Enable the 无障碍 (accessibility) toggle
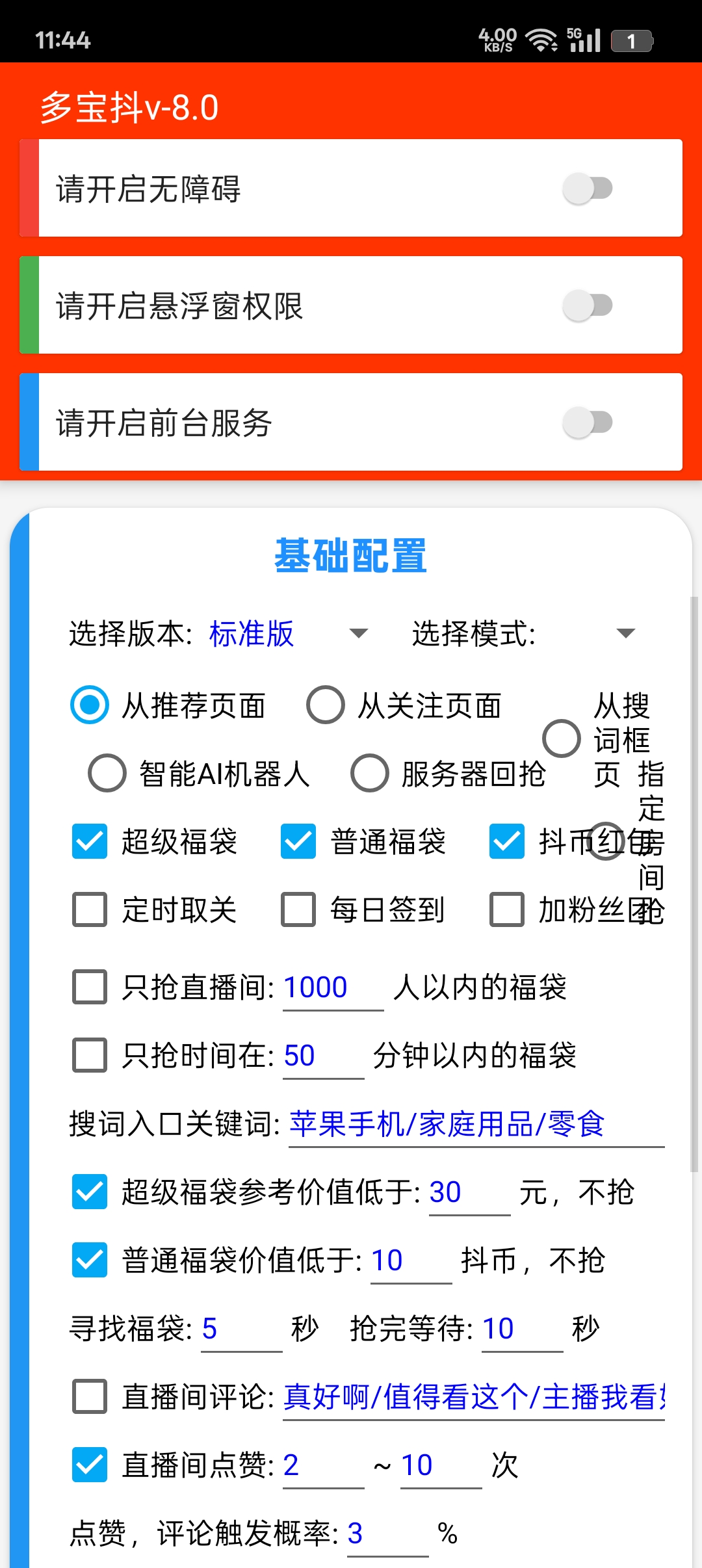Screen dimensions: 702x1568 (x=586, y=189)
